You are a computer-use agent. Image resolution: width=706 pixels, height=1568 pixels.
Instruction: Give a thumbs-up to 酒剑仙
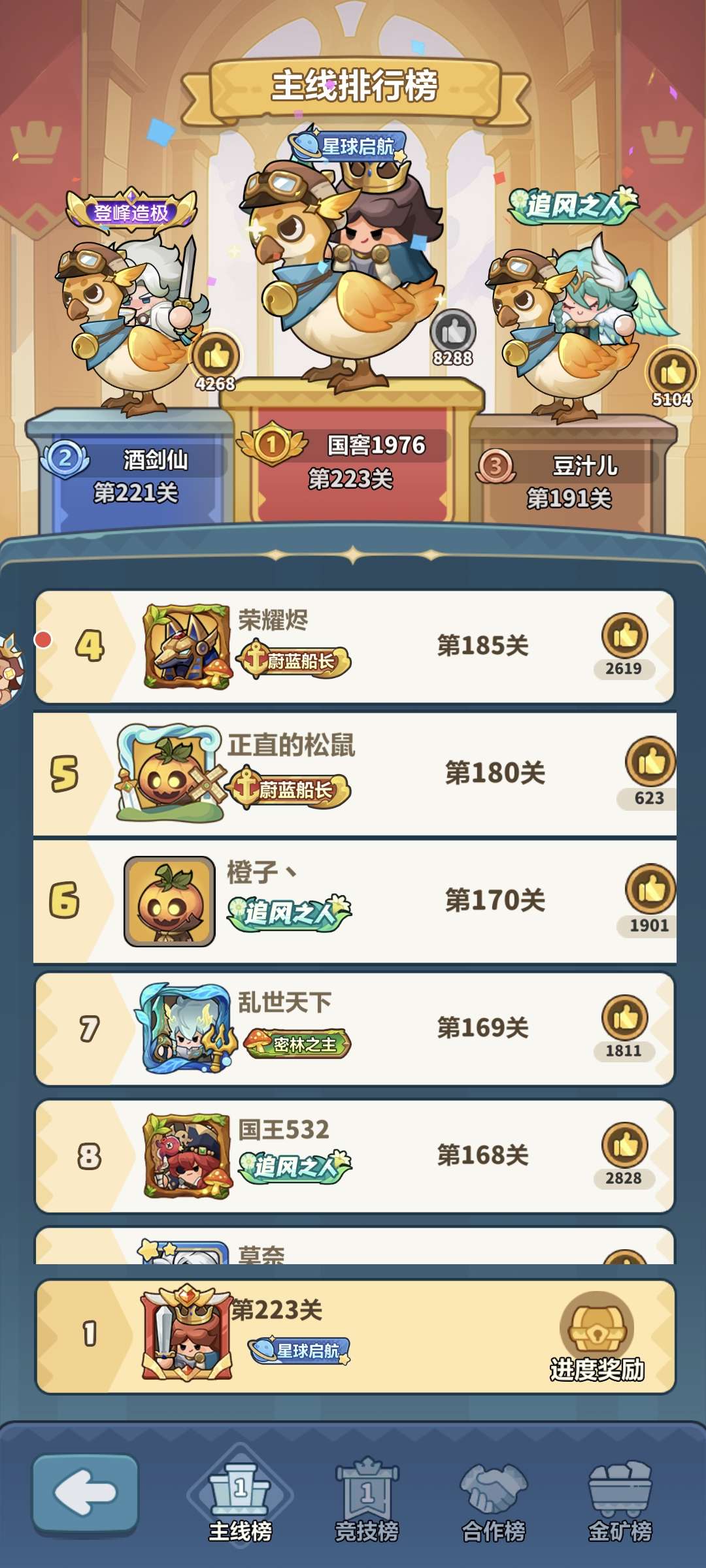pos(216,356)
